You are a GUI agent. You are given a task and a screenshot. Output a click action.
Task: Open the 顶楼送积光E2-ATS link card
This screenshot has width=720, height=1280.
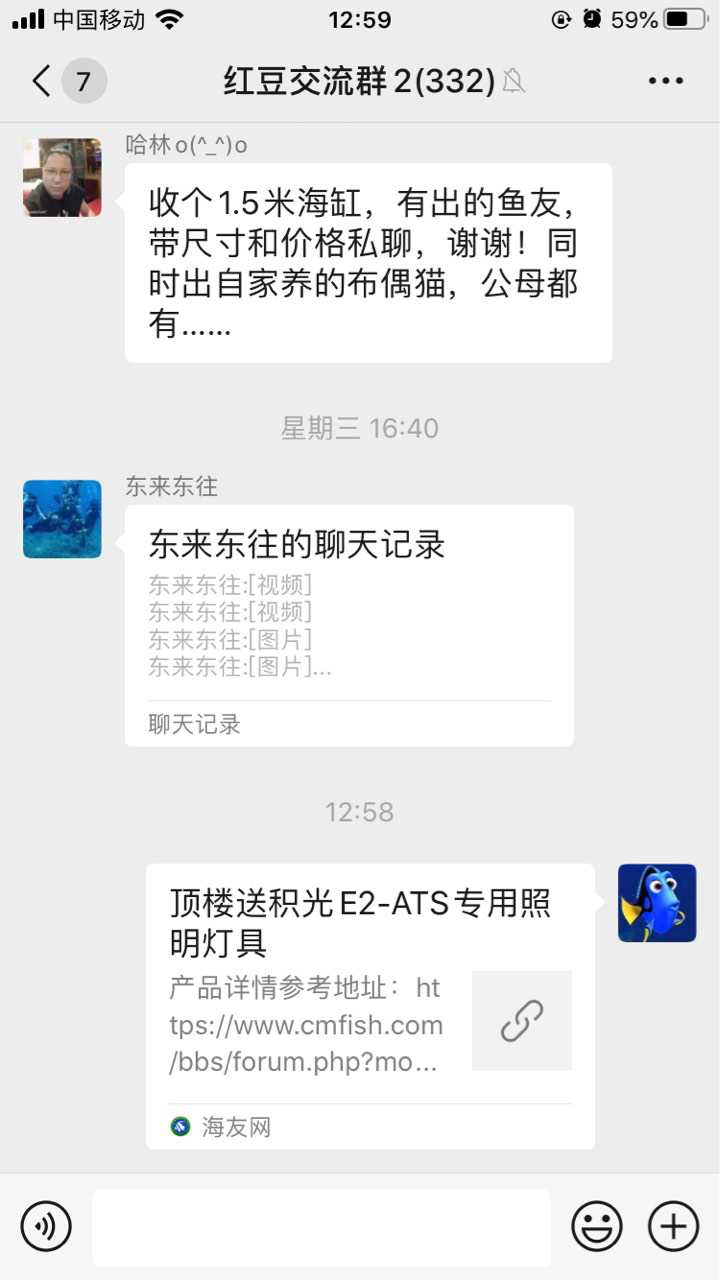tap(370, 1005)
